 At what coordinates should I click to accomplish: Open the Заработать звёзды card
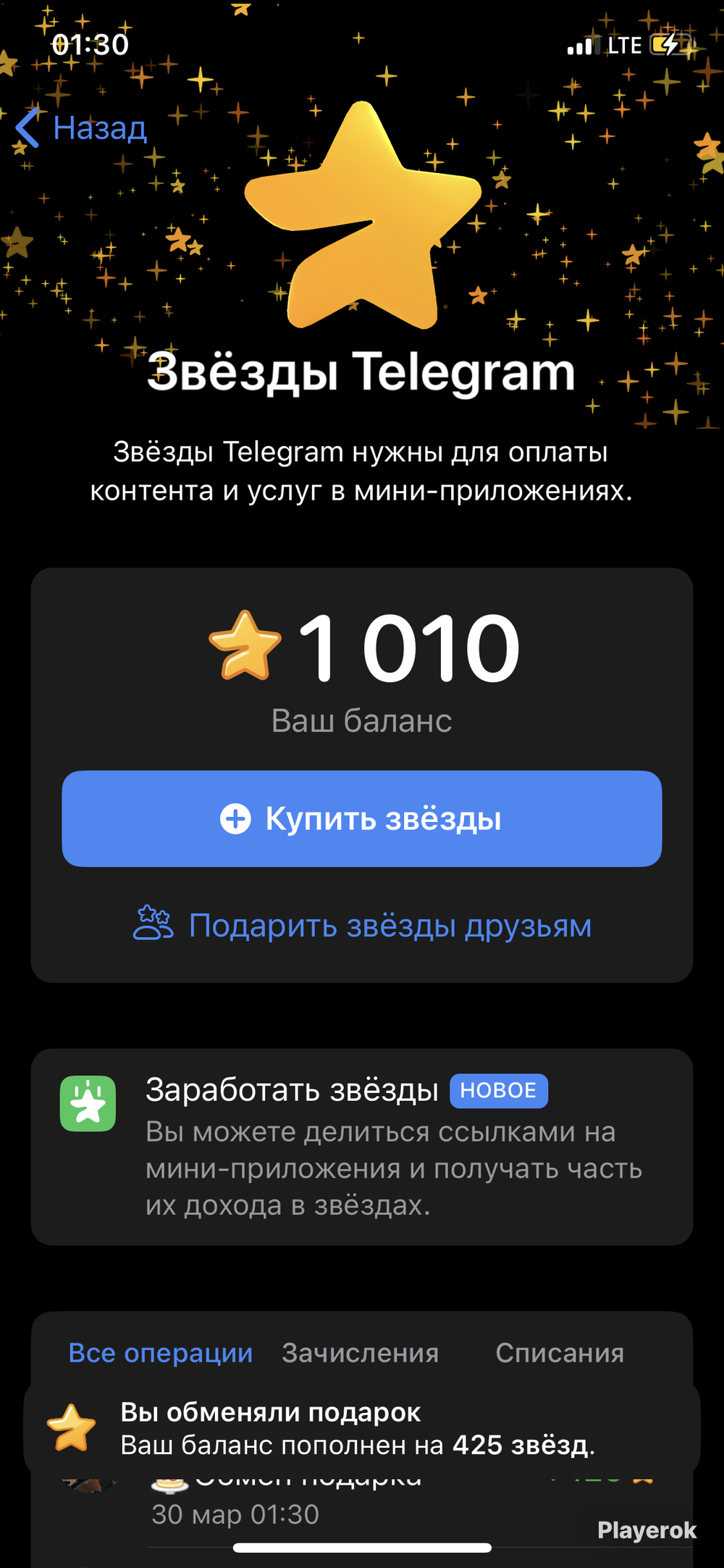[x=362, y=1146]
